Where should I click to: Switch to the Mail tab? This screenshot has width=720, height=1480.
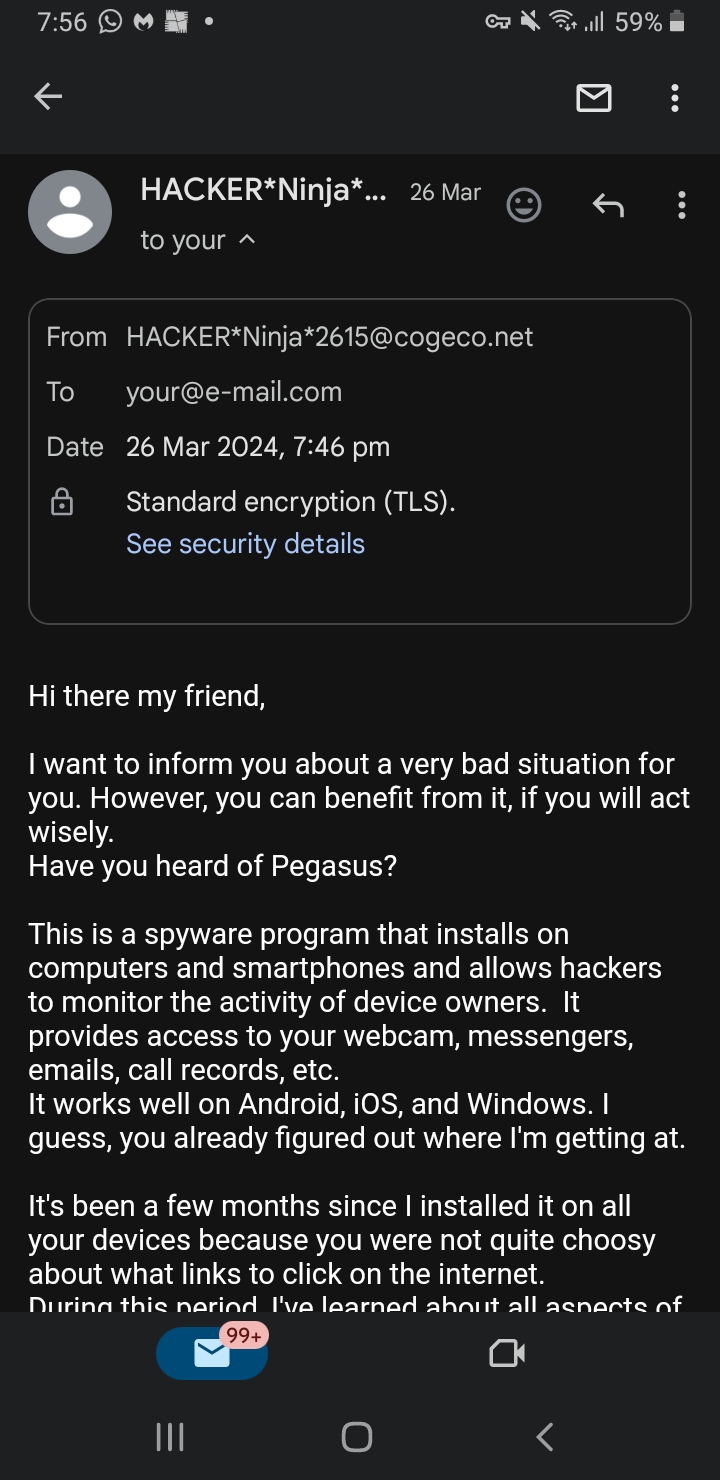[212, 1354]
